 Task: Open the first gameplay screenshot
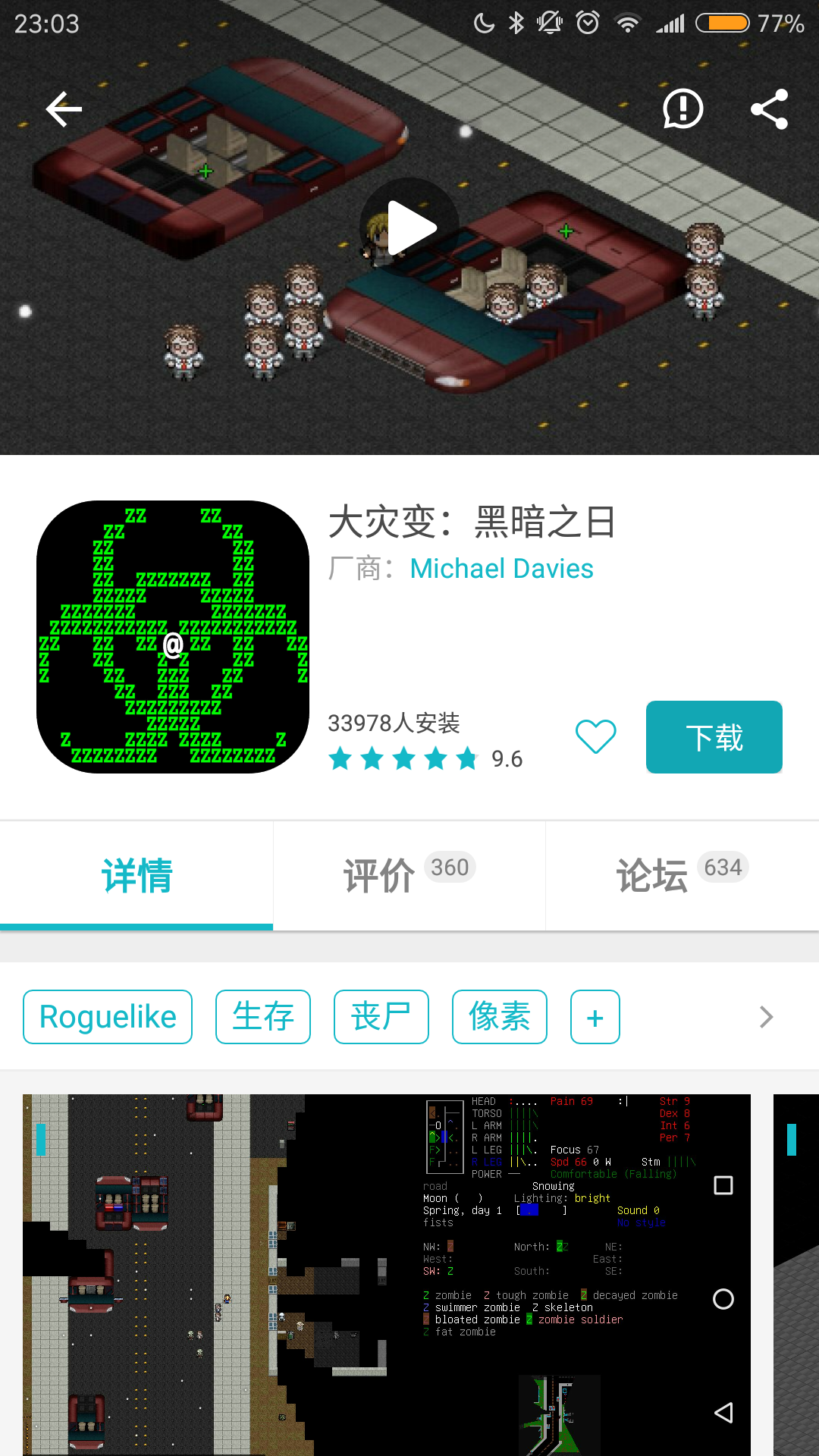[387, 1274]
